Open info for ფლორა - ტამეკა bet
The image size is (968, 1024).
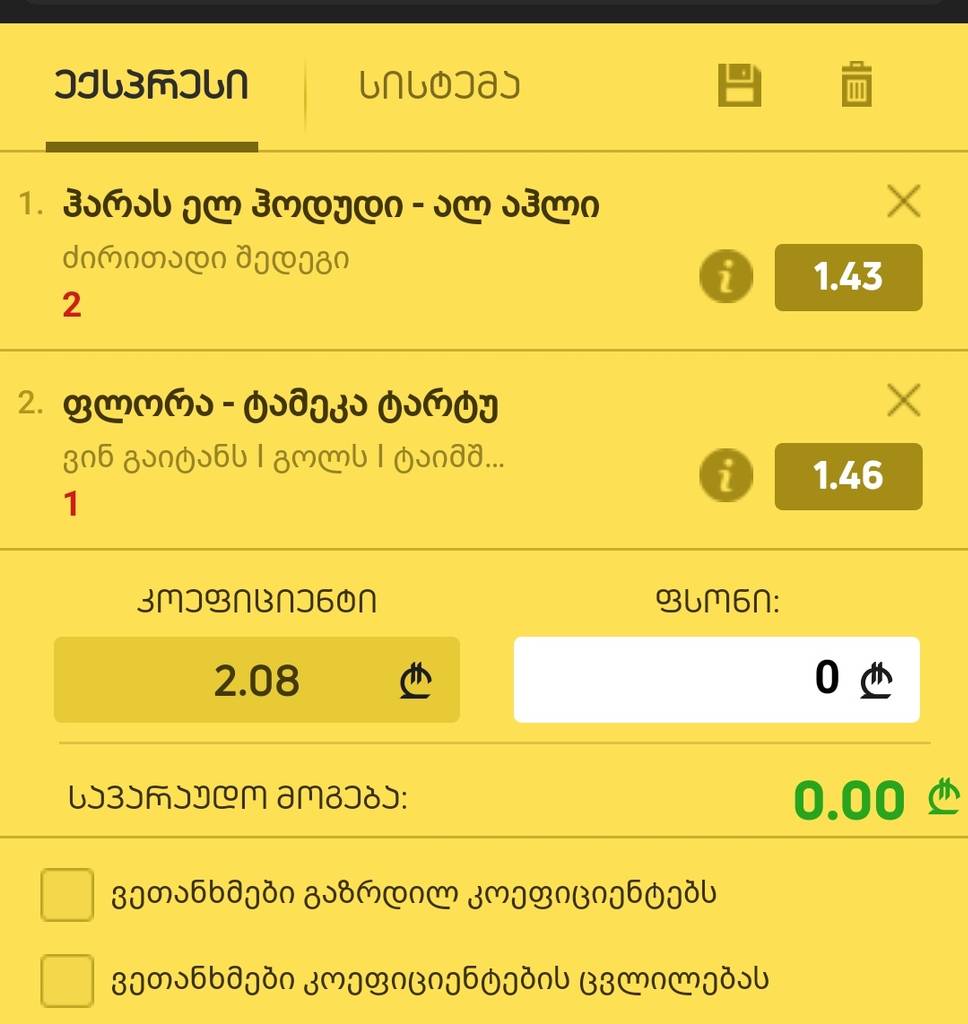(x=727, y=476)
